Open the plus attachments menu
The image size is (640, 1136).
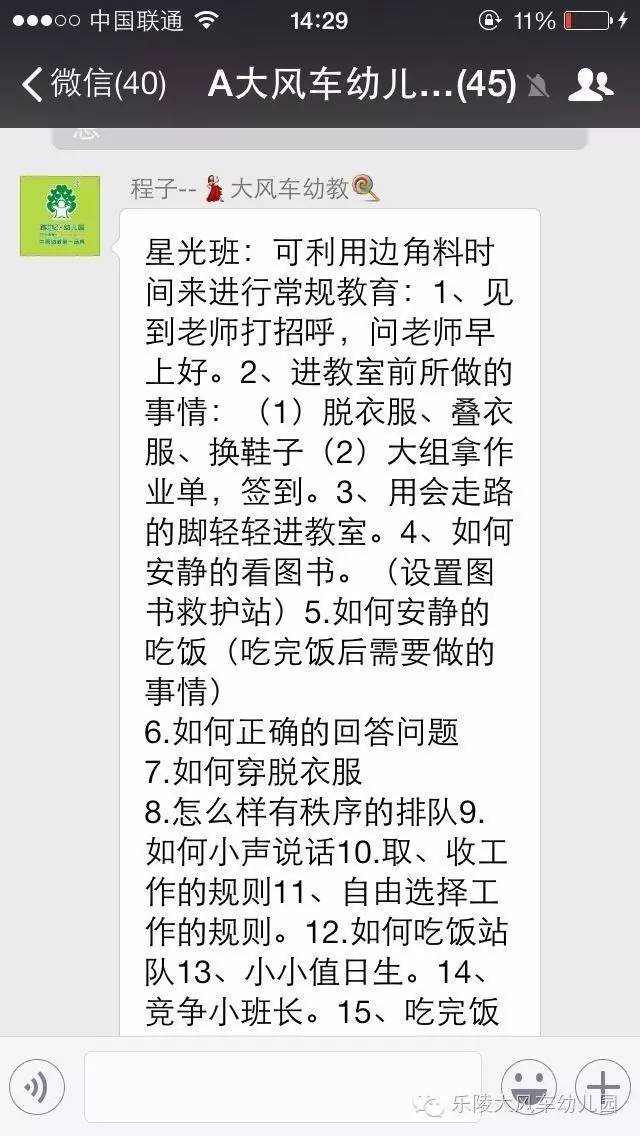[603, 1086]
